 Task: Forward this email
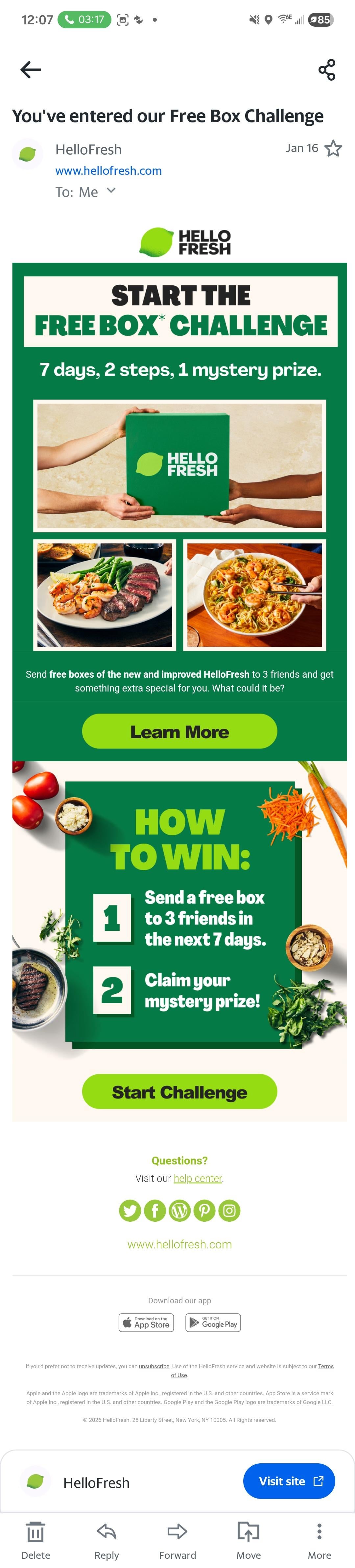(x=177, y=1540)
